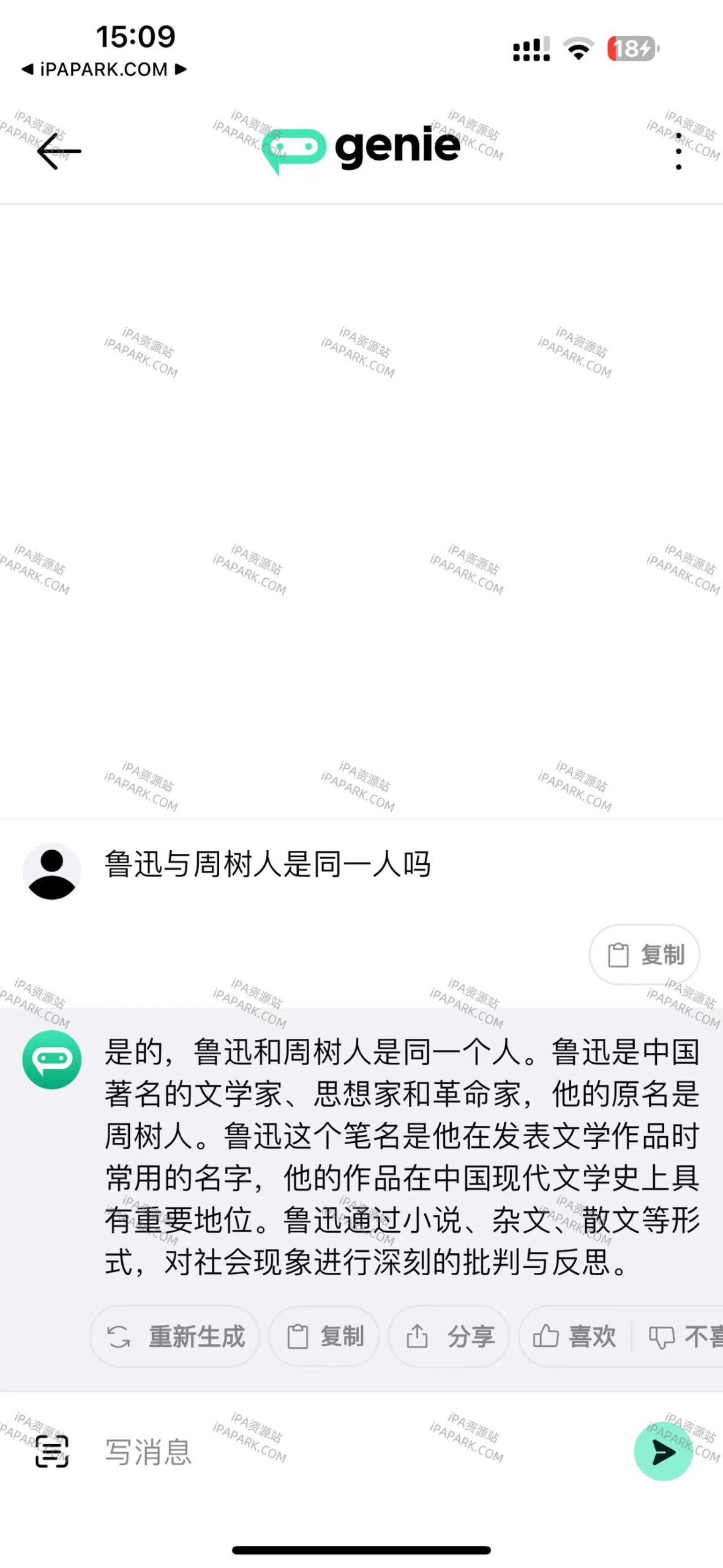The image size is (723, 1568).
Task: Tap the green send message button
Action: tap(664, 1452)
